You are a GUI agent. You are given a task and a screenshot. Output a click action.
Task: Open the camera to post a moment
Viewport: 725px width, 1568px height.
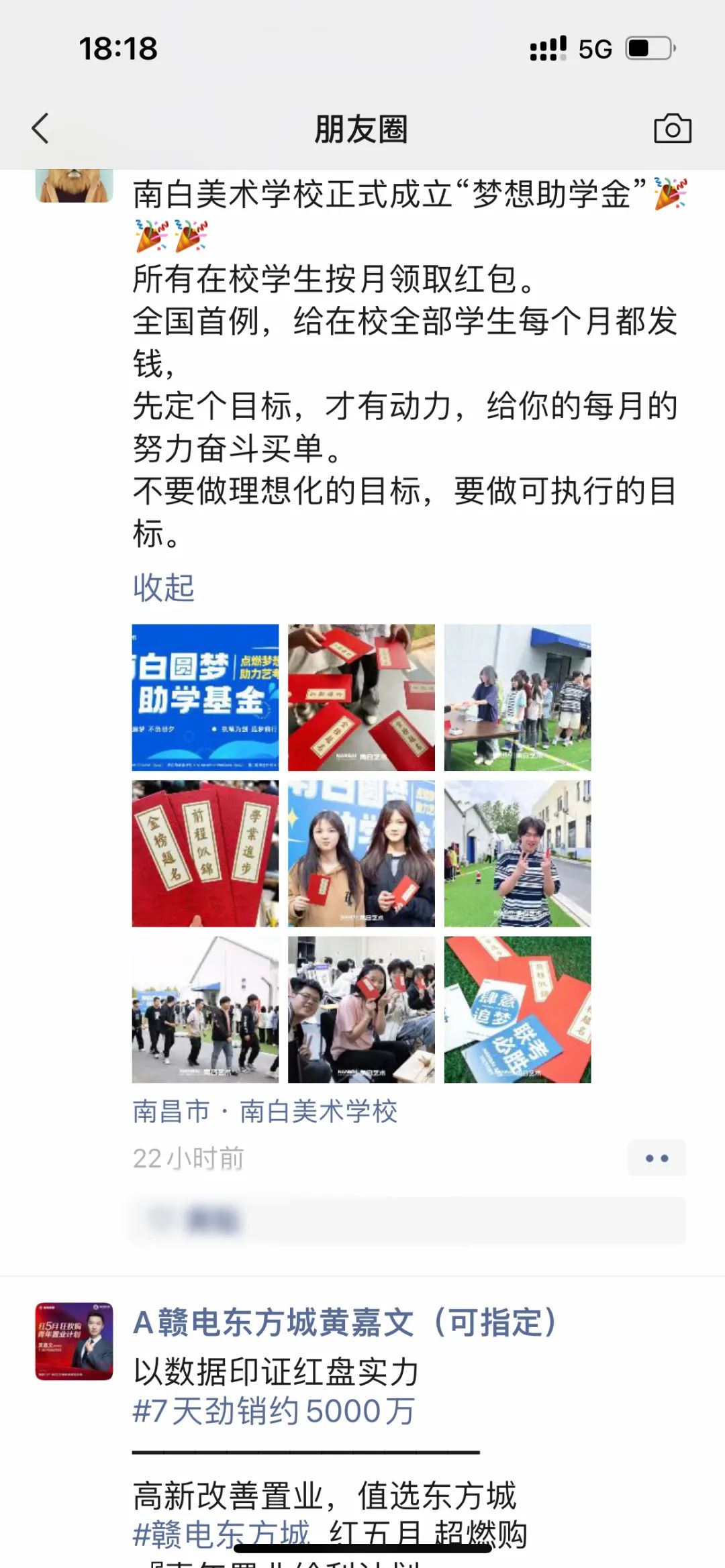672,128
